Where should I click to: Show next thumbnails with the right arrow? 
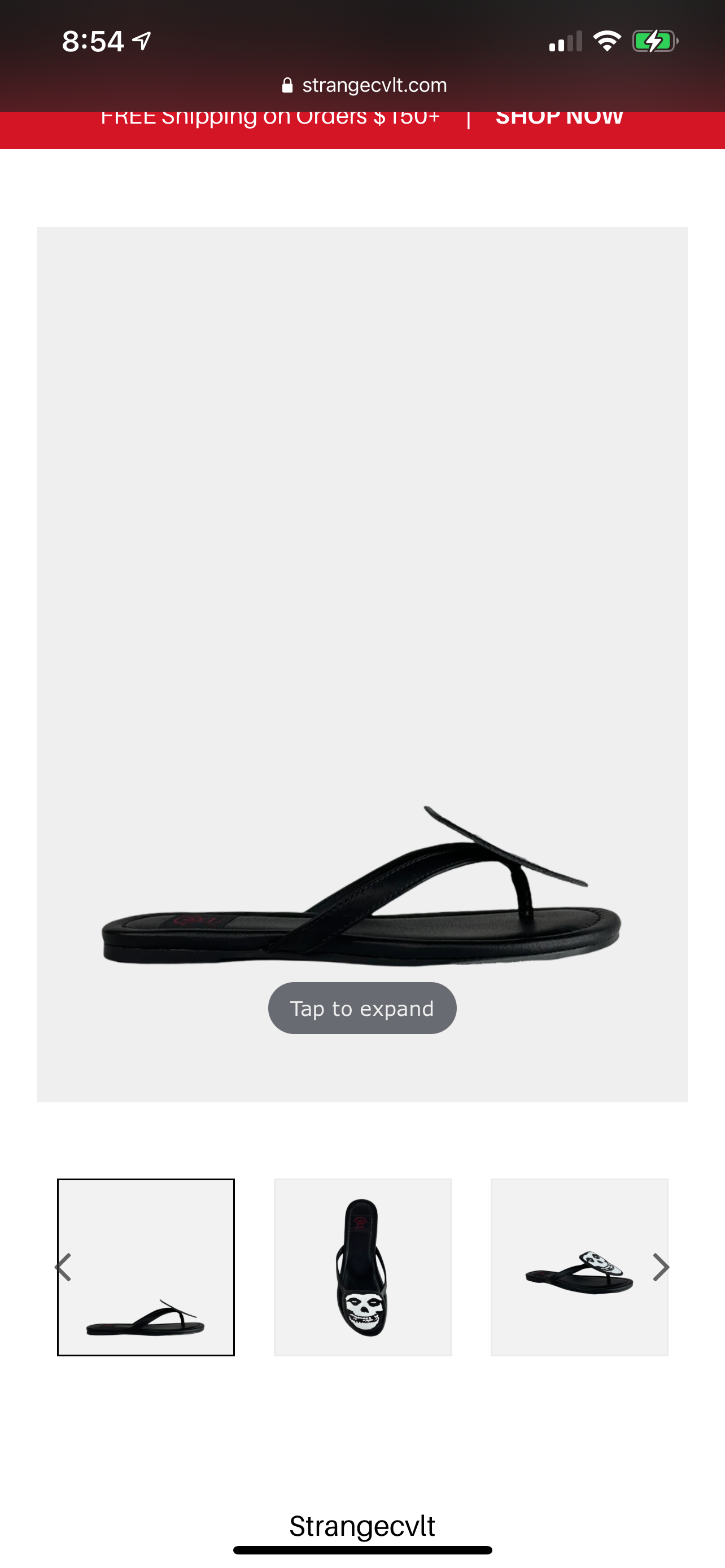point(661,1267)
